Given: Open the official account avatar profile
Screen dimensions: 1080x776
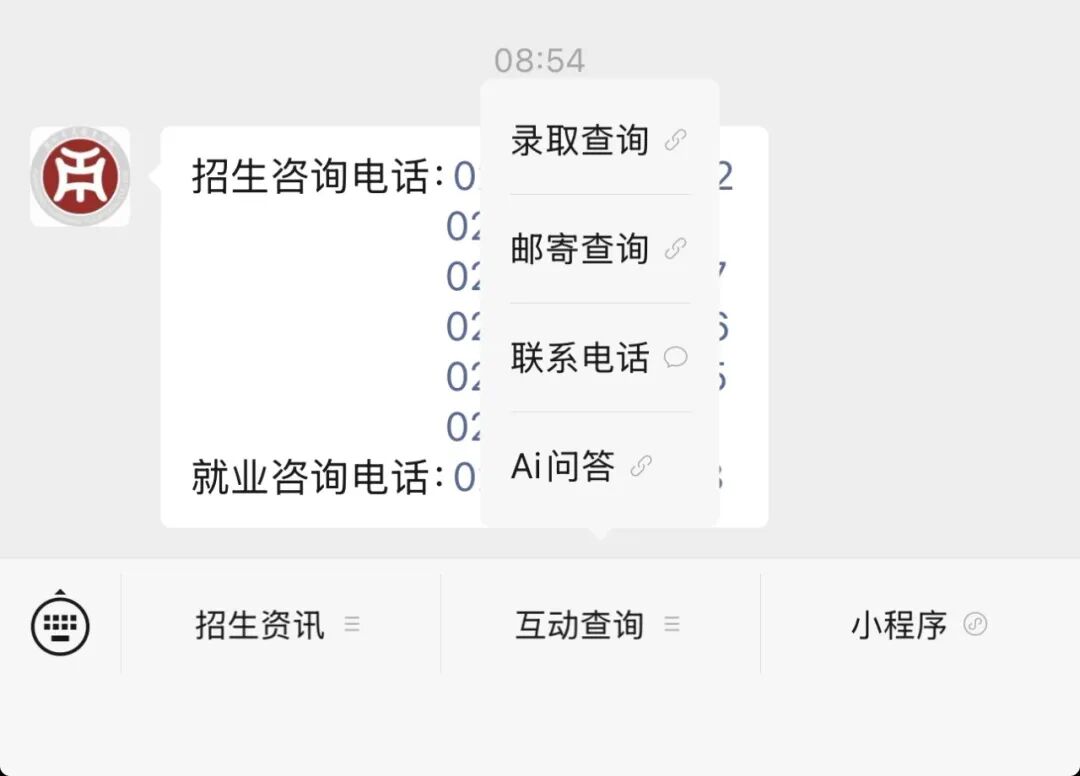Looking at the screenshot, I should [x=80, y=177].
